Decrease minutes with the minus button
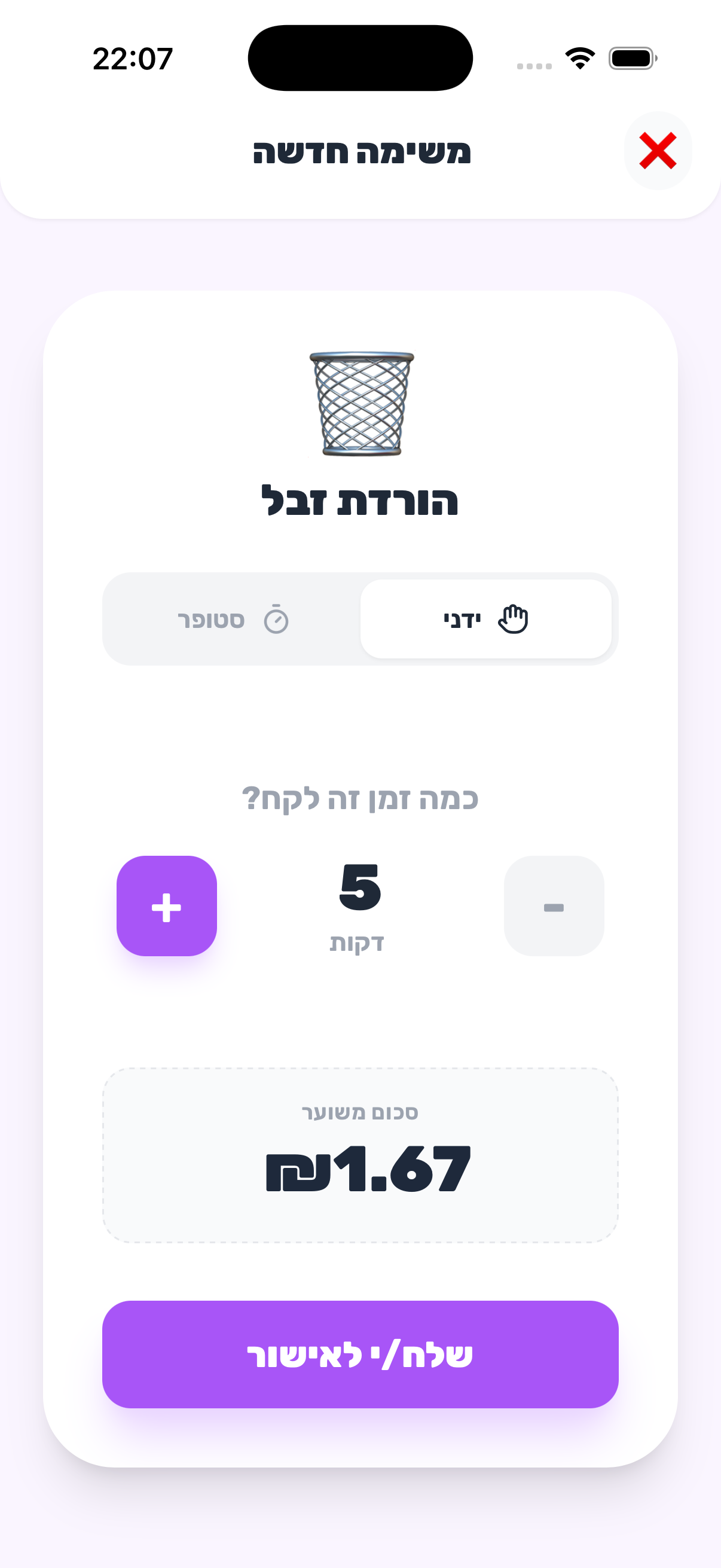The height and width of the screenshot is (1568, 721). tap(554, 906)
